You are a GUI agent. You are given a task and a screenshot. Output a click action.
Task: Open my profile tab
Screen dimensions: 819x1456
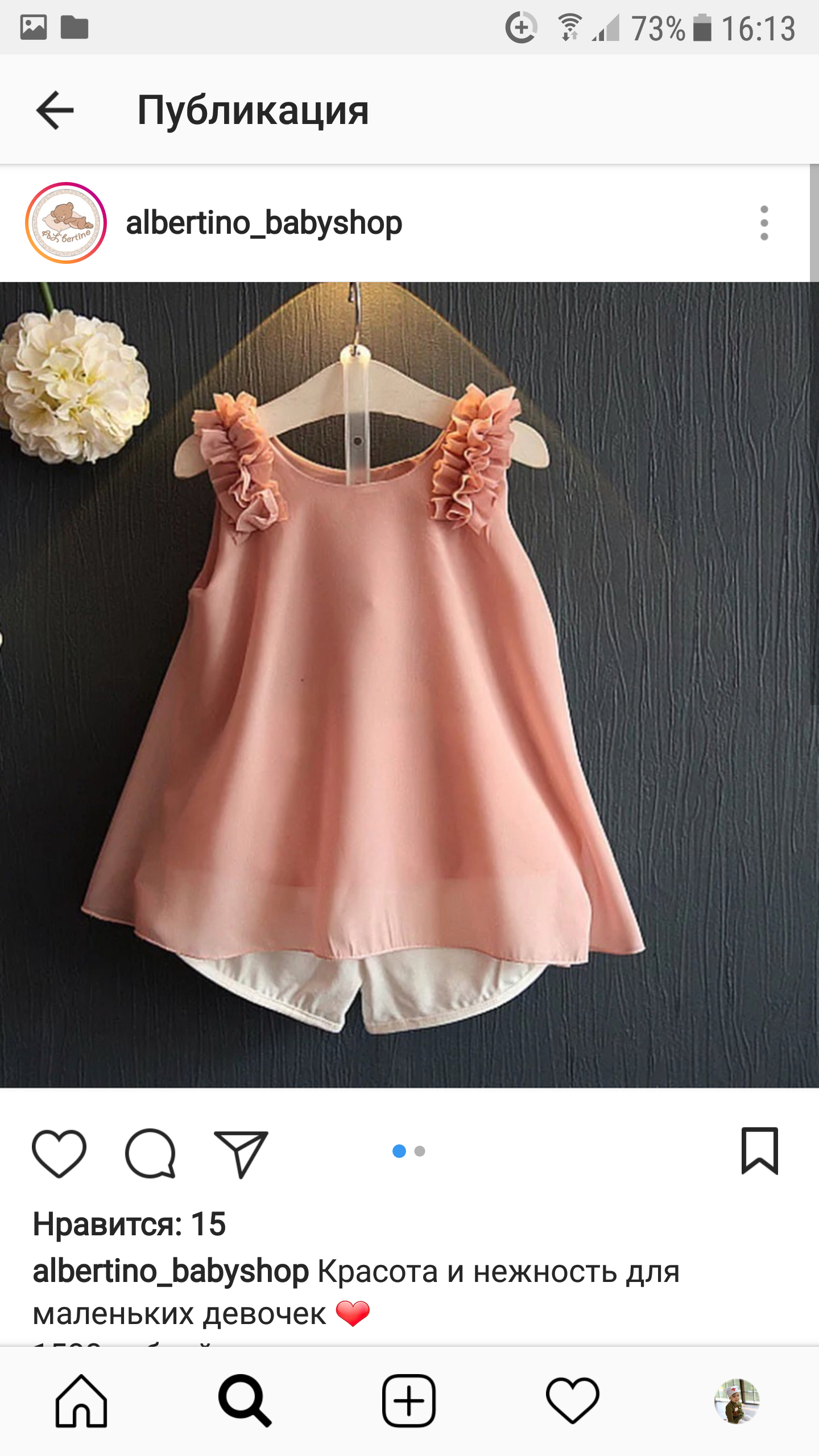tap(737, 1401)
